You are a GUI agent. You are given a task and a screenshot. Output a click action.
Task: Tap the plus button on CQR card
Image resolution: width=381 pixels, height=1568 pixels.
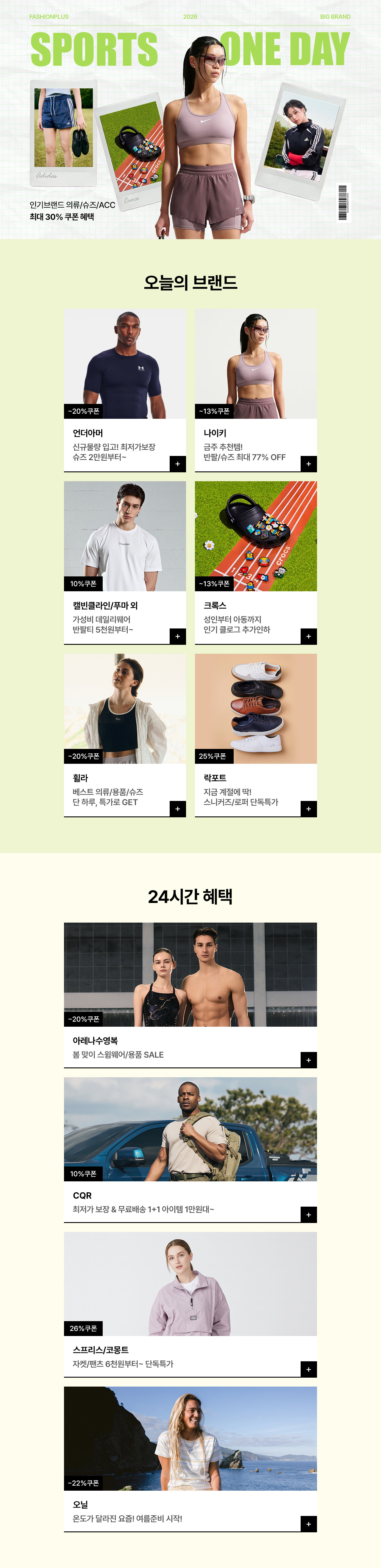(308, 1214)
